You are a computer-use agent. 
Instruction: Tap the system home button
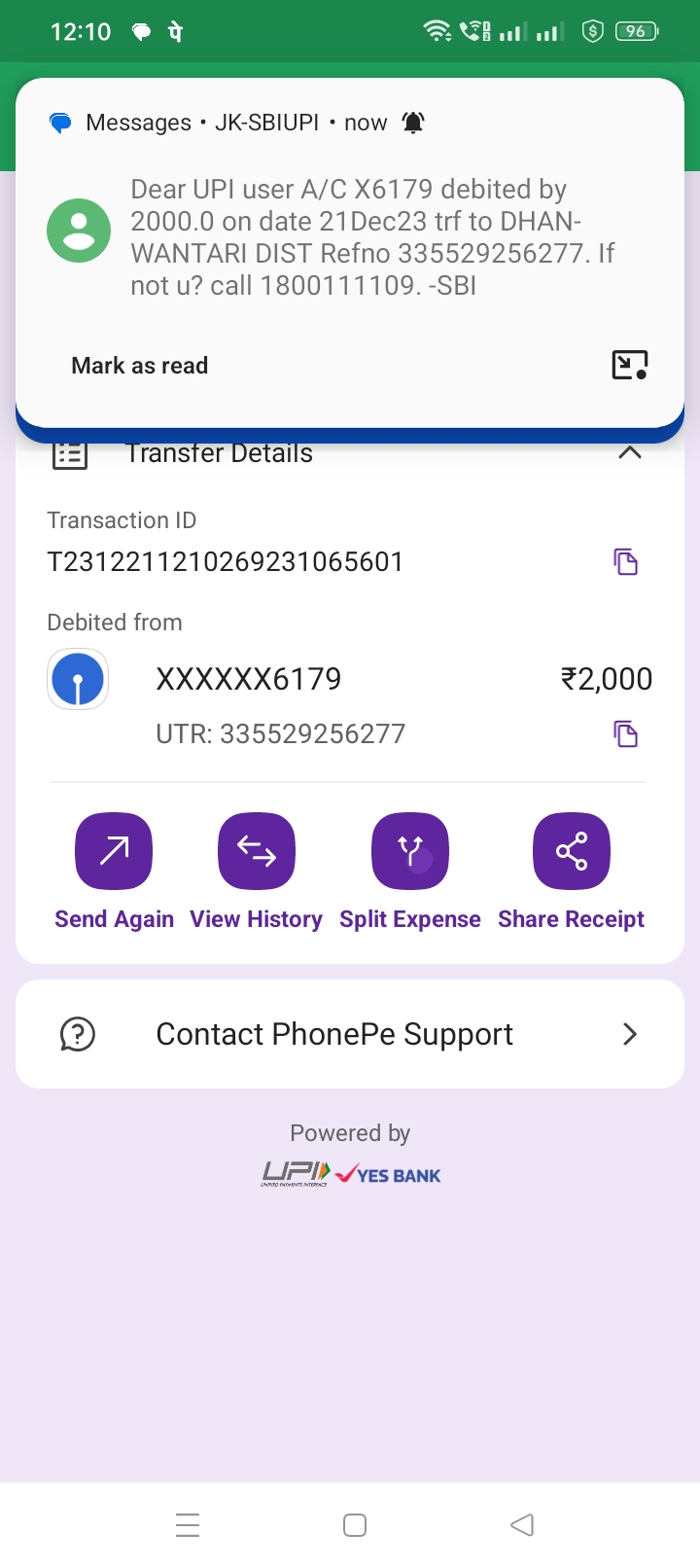355,1524
